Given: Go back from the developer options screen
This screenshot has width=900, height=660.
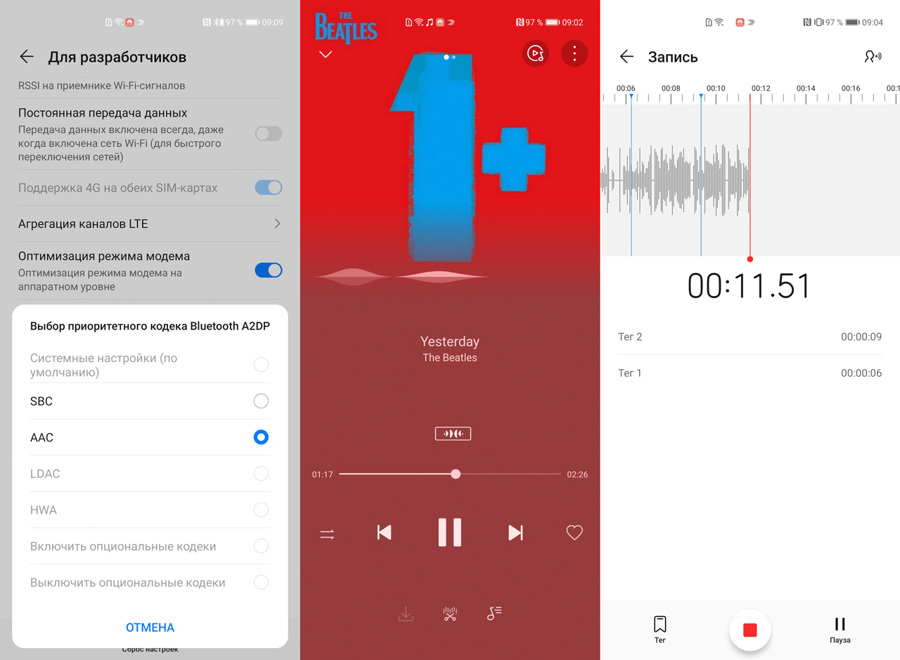Looking at the screenshot, I should [27, 57].
